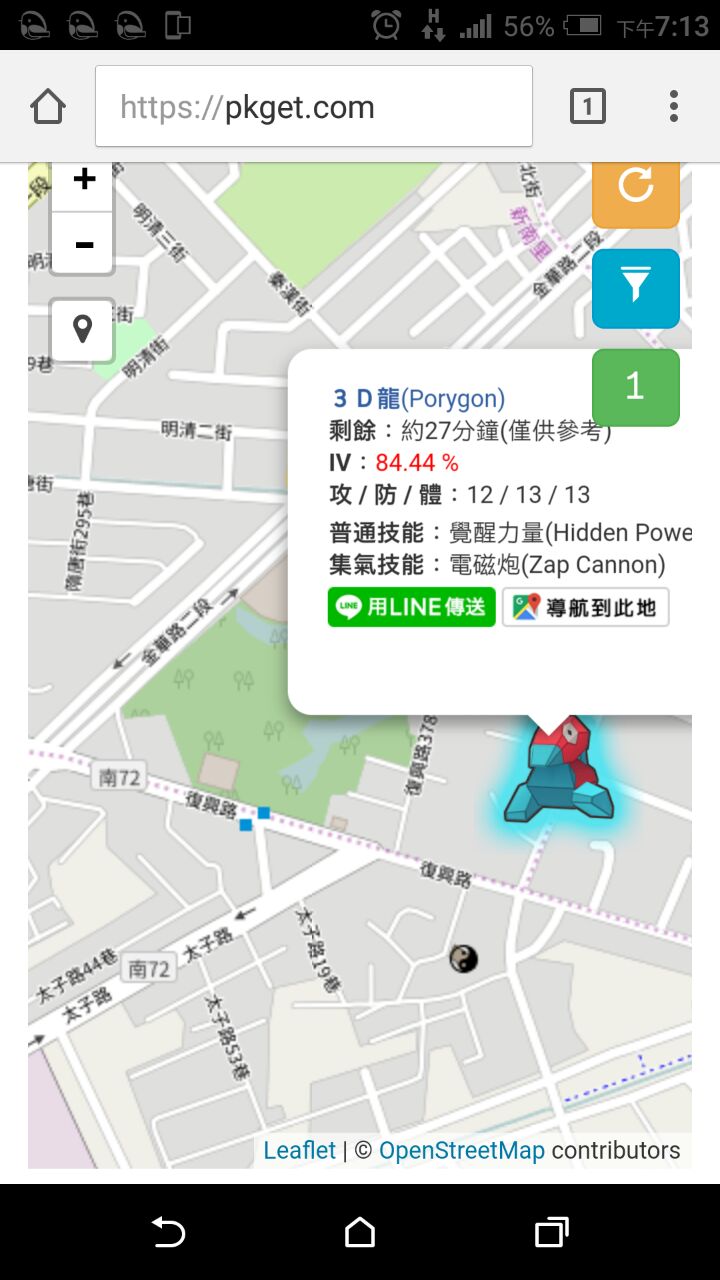Go back with the system back button
This screenshot has height=1280, width=720.
168,1232
